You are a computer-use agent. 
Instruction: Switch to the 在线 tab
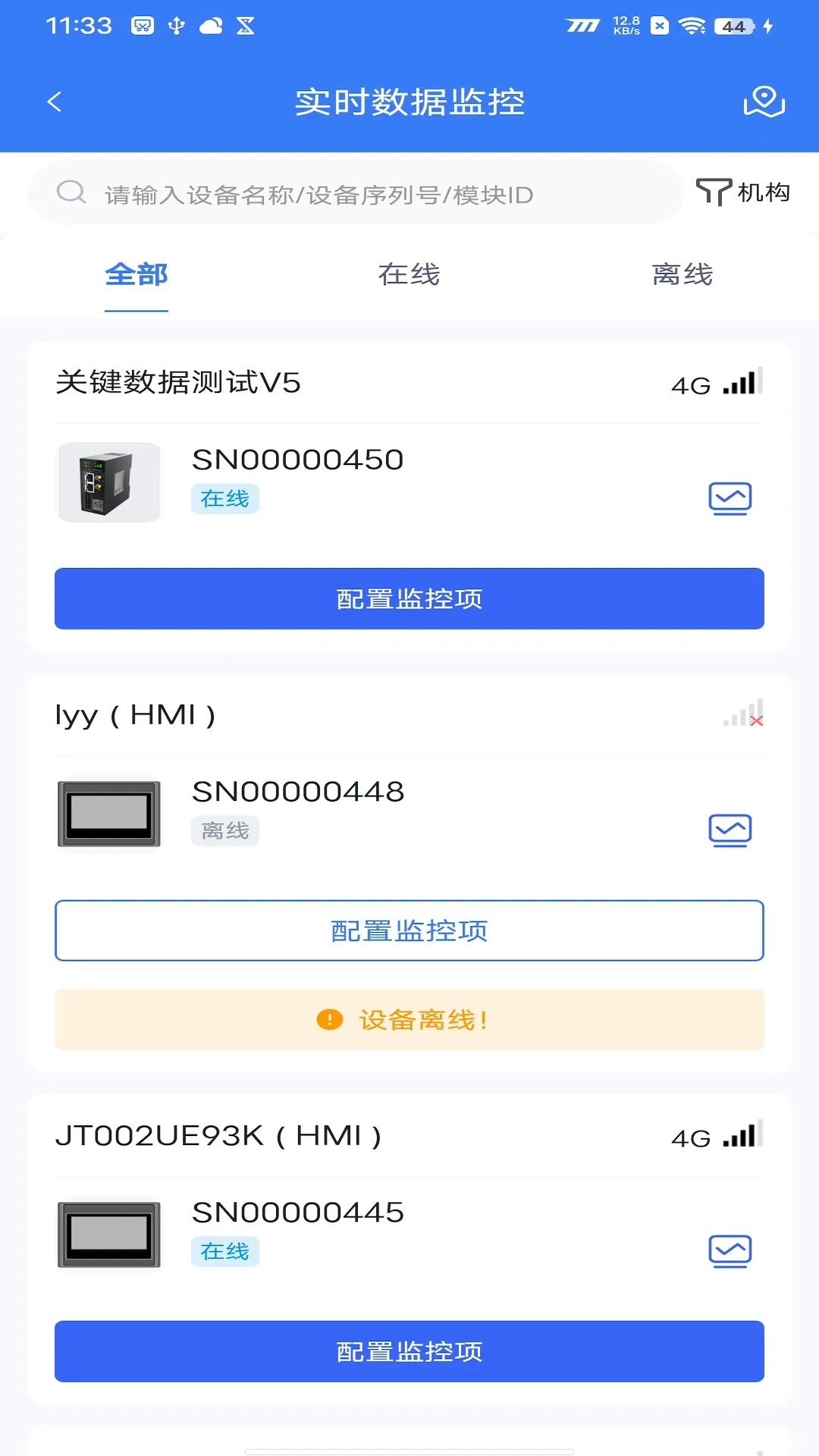[409, 275]
